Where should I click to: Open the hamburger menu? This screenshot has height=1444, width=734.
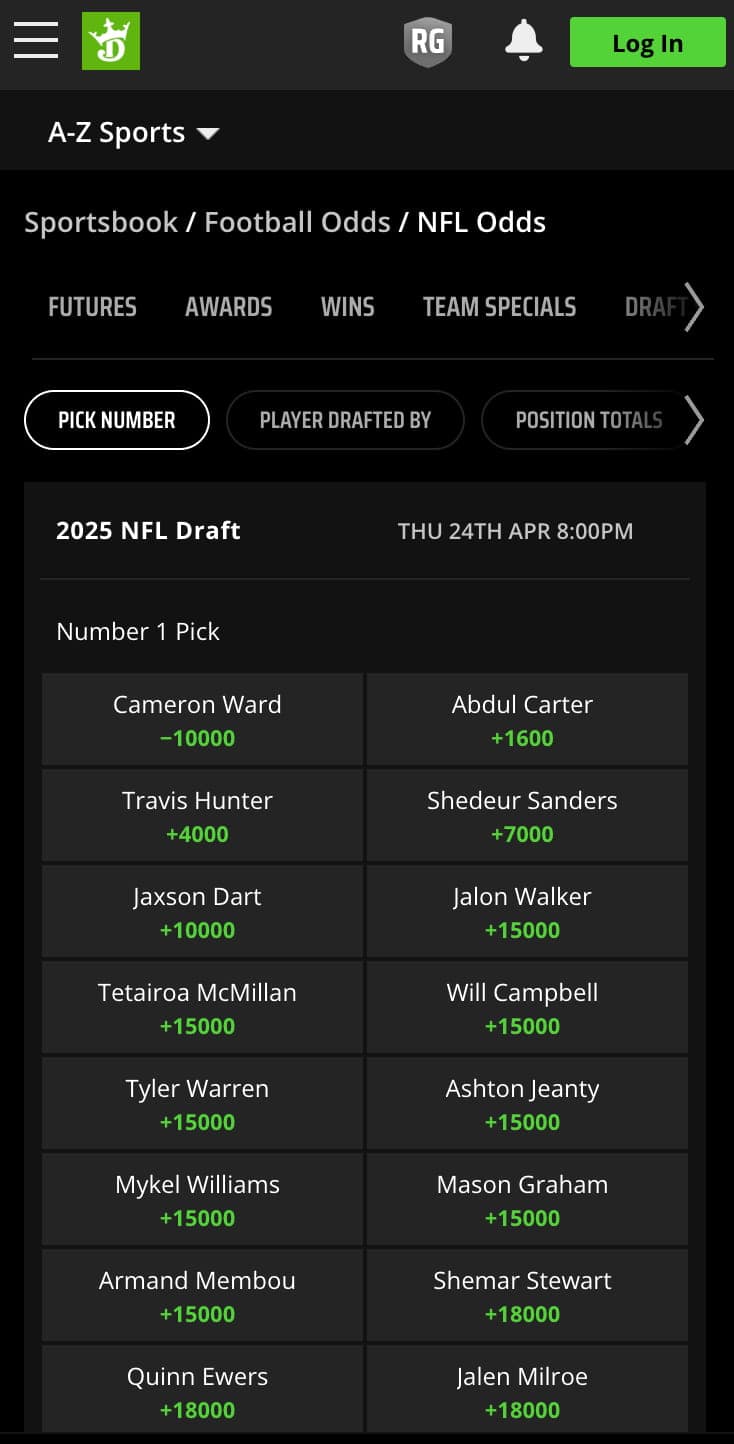tap(36, 42)
